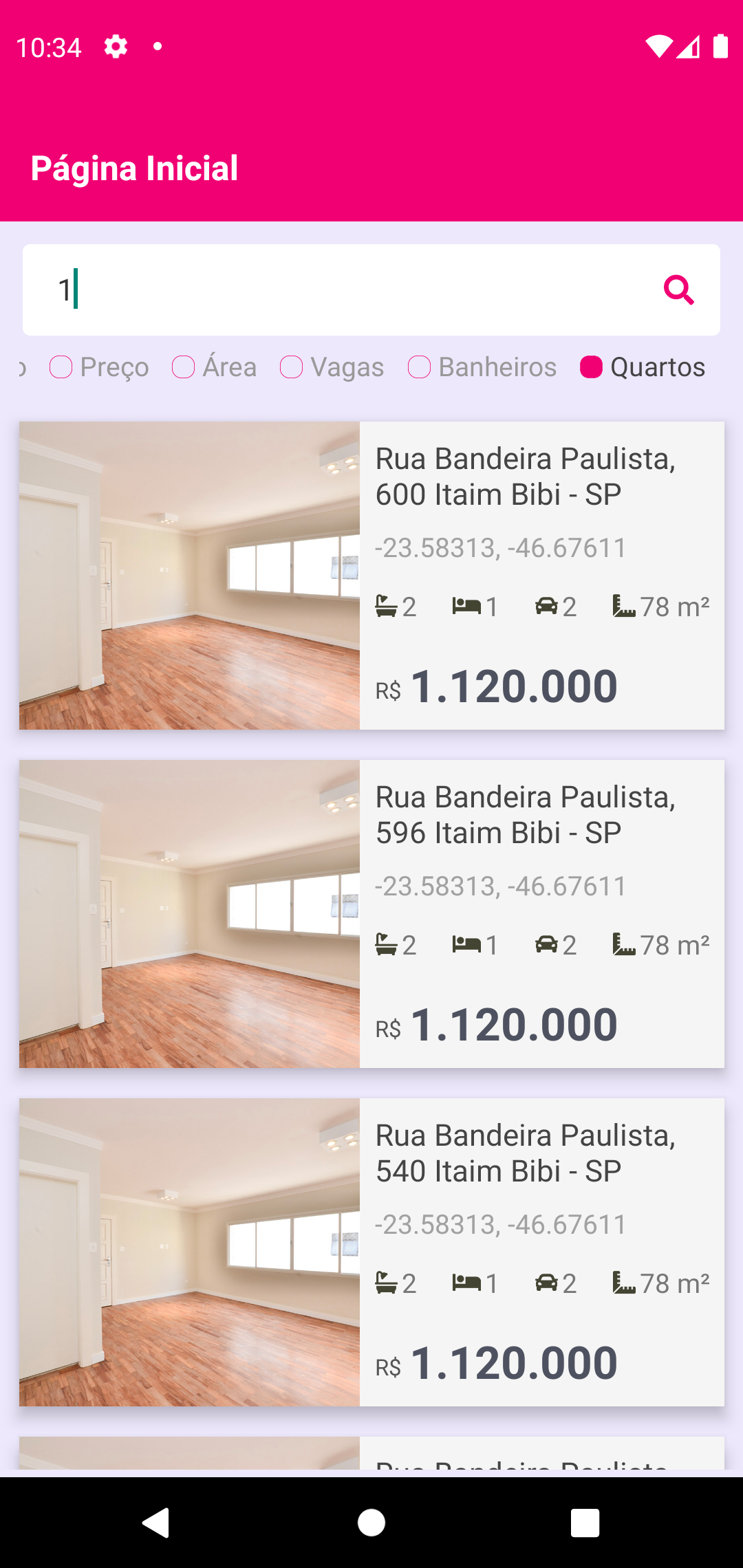Focus the search text field
The height and width of the screenshot is (1568, 743).
point(344,290)
